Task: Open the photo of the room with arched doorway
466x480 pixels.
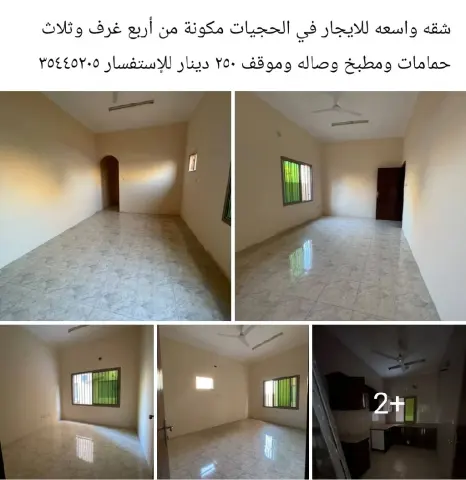Action: [x=115, y=206]
